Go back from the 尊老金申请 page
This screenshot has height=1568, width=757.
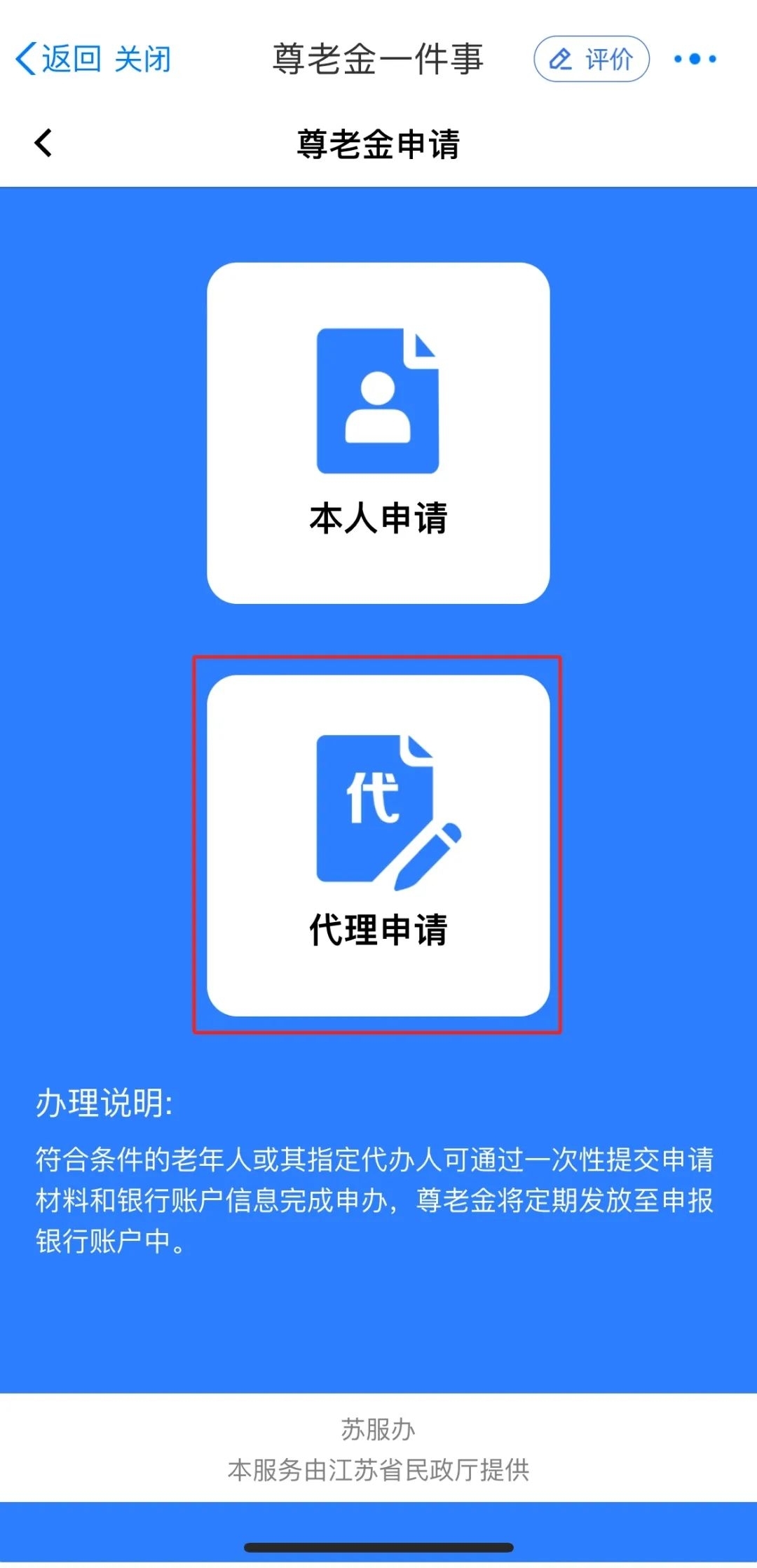(43, 144)
